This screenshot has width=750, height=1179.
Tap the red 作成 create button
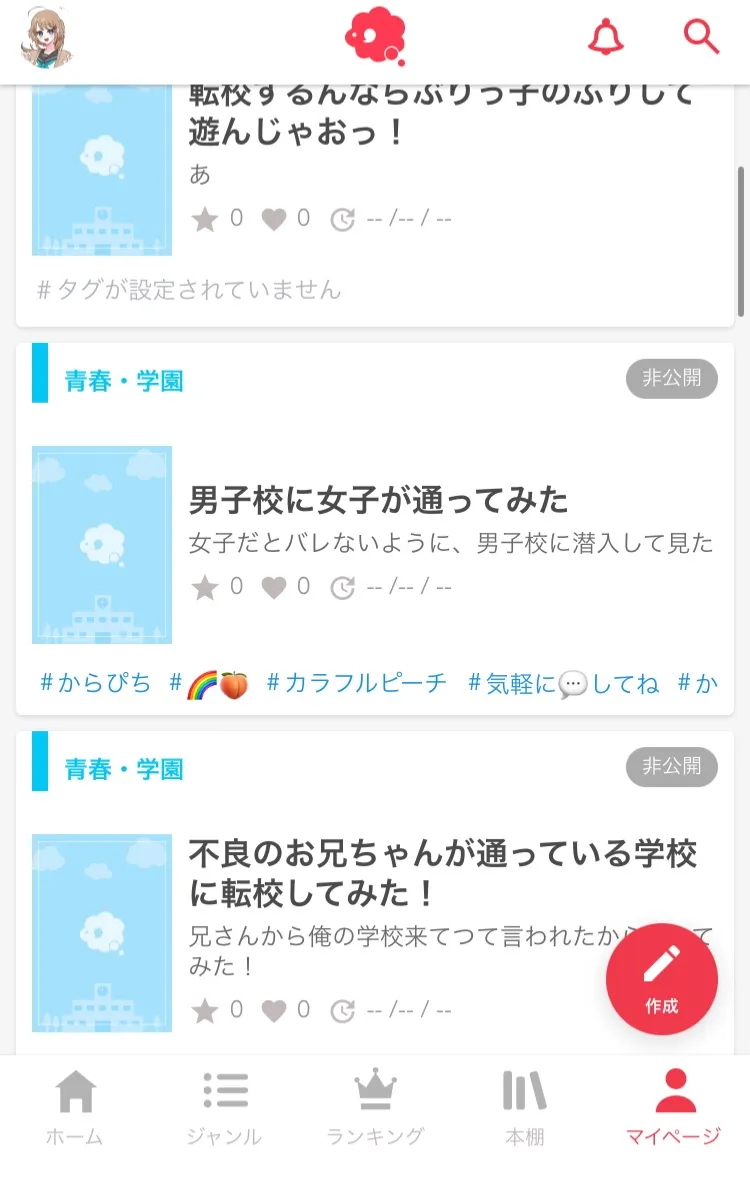point(662,978)
